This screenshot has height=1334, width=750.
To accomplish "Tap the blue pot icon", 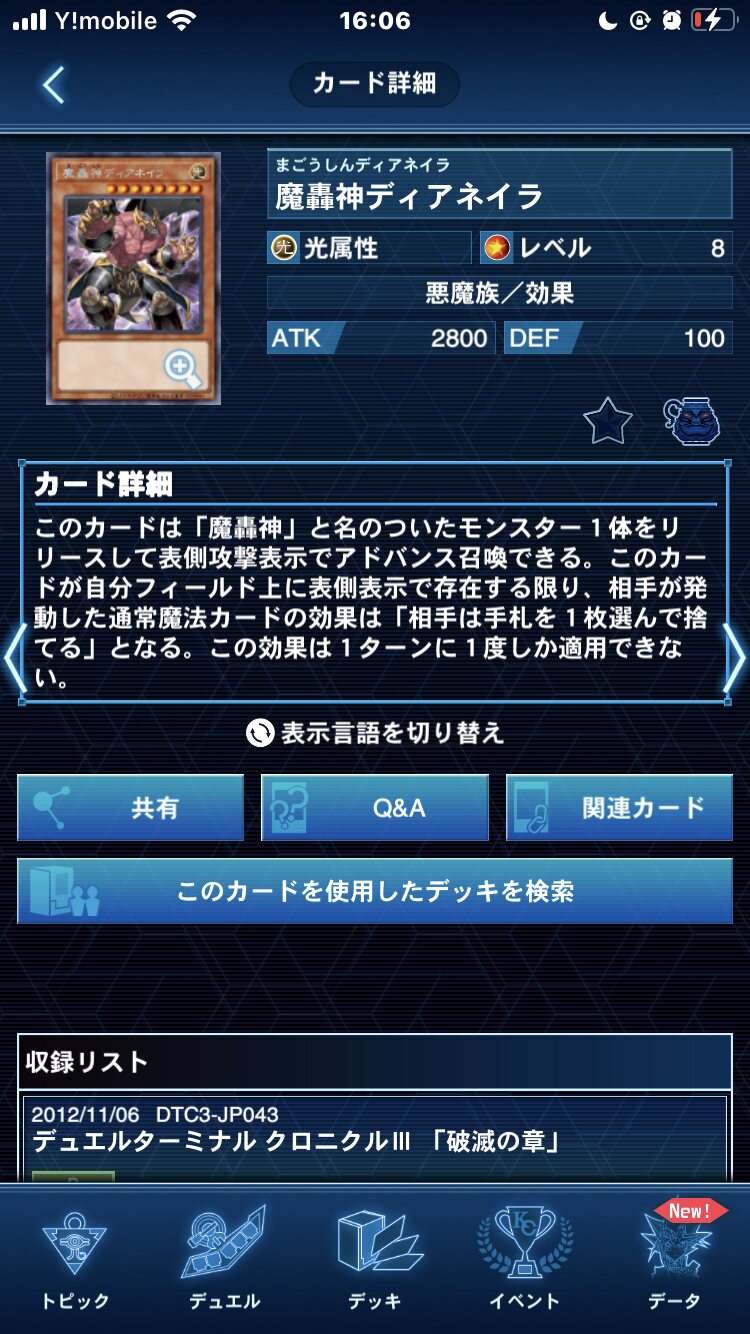I will 692,421.
